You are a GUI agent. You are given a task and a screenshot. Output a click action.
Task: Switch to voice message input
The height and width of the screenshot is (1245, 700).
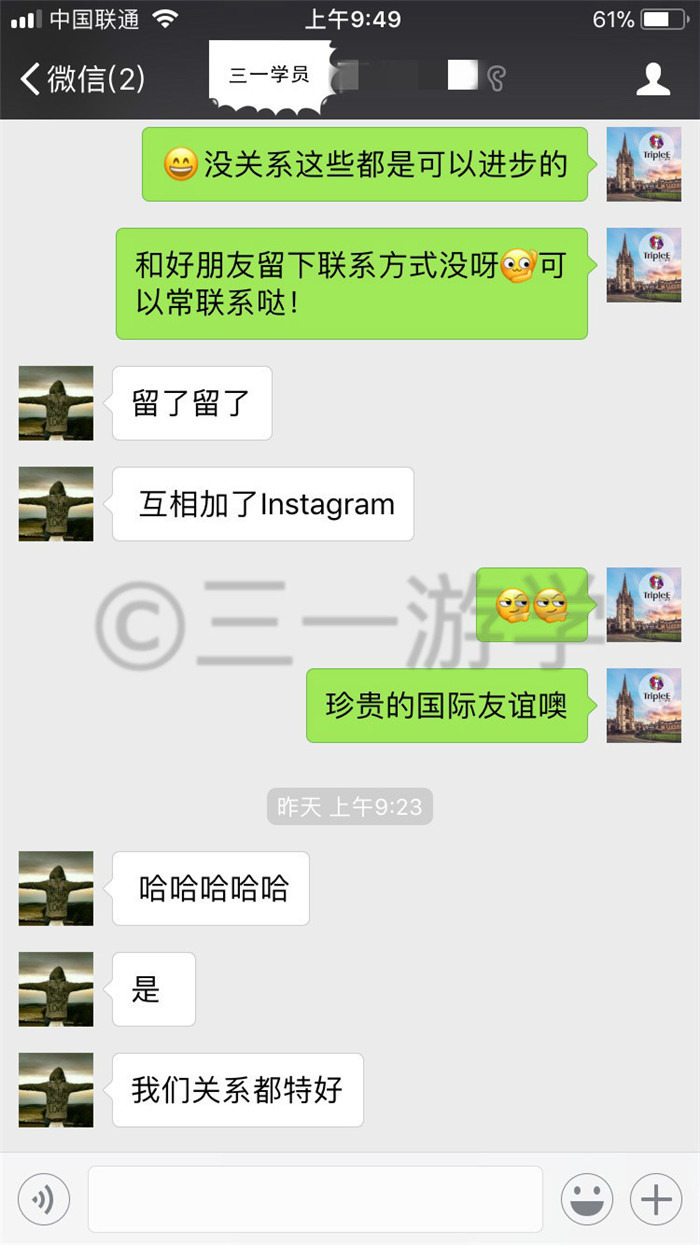point(44,1199)
